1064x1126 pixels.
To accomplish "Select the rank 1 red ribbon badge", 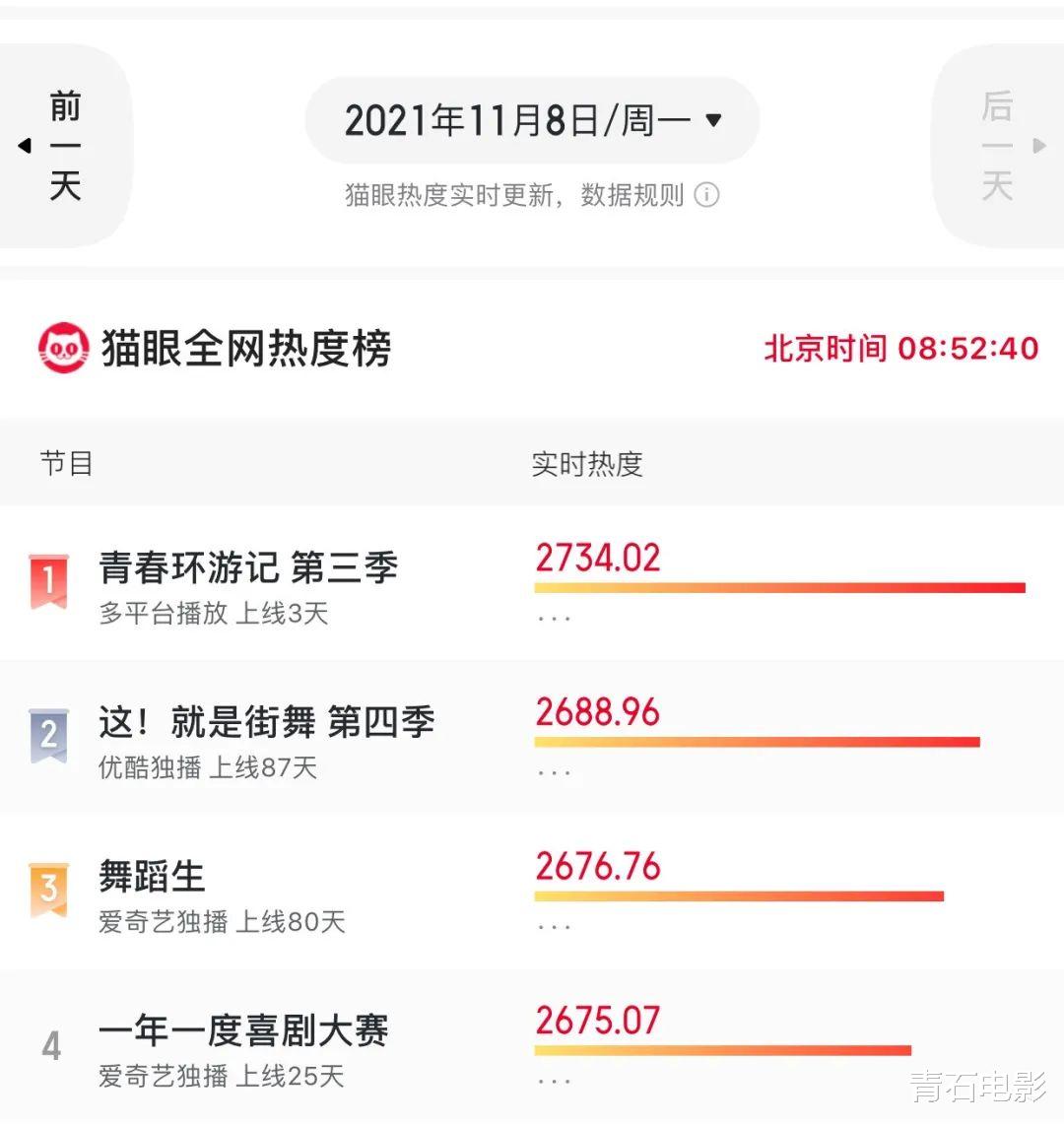I will (50, 579).
